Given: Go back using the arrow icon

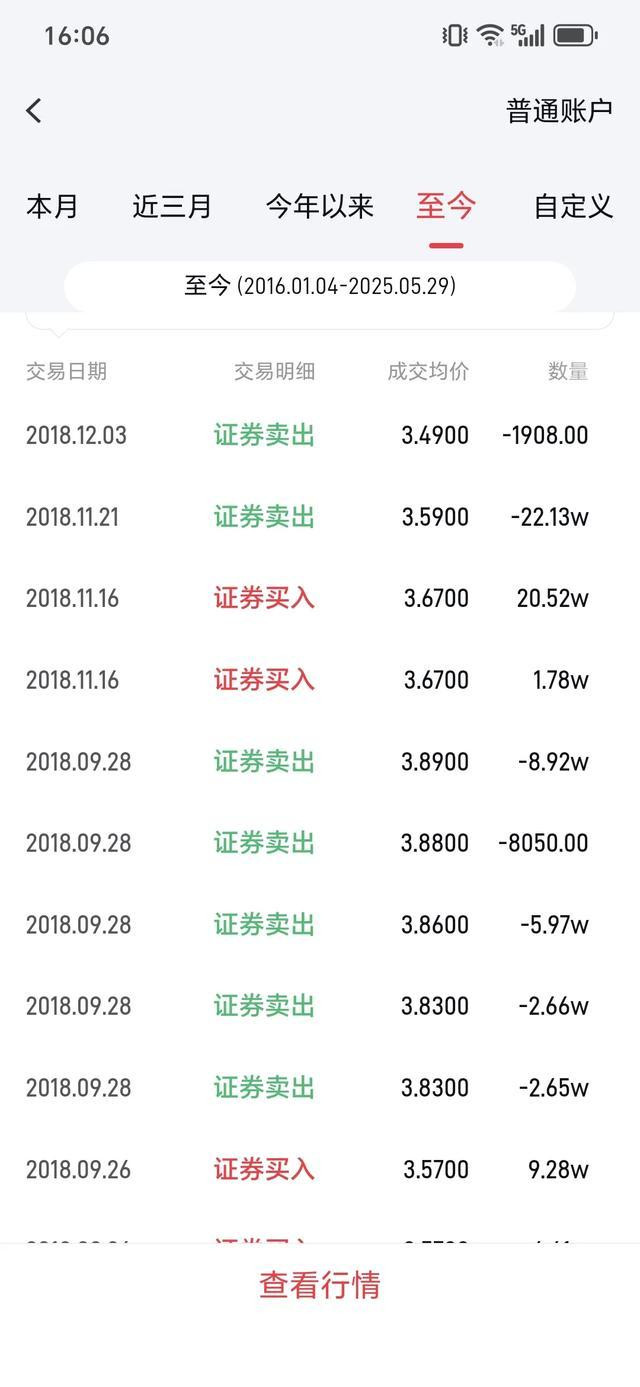Looking at the screenshot, I should (34, 111).
